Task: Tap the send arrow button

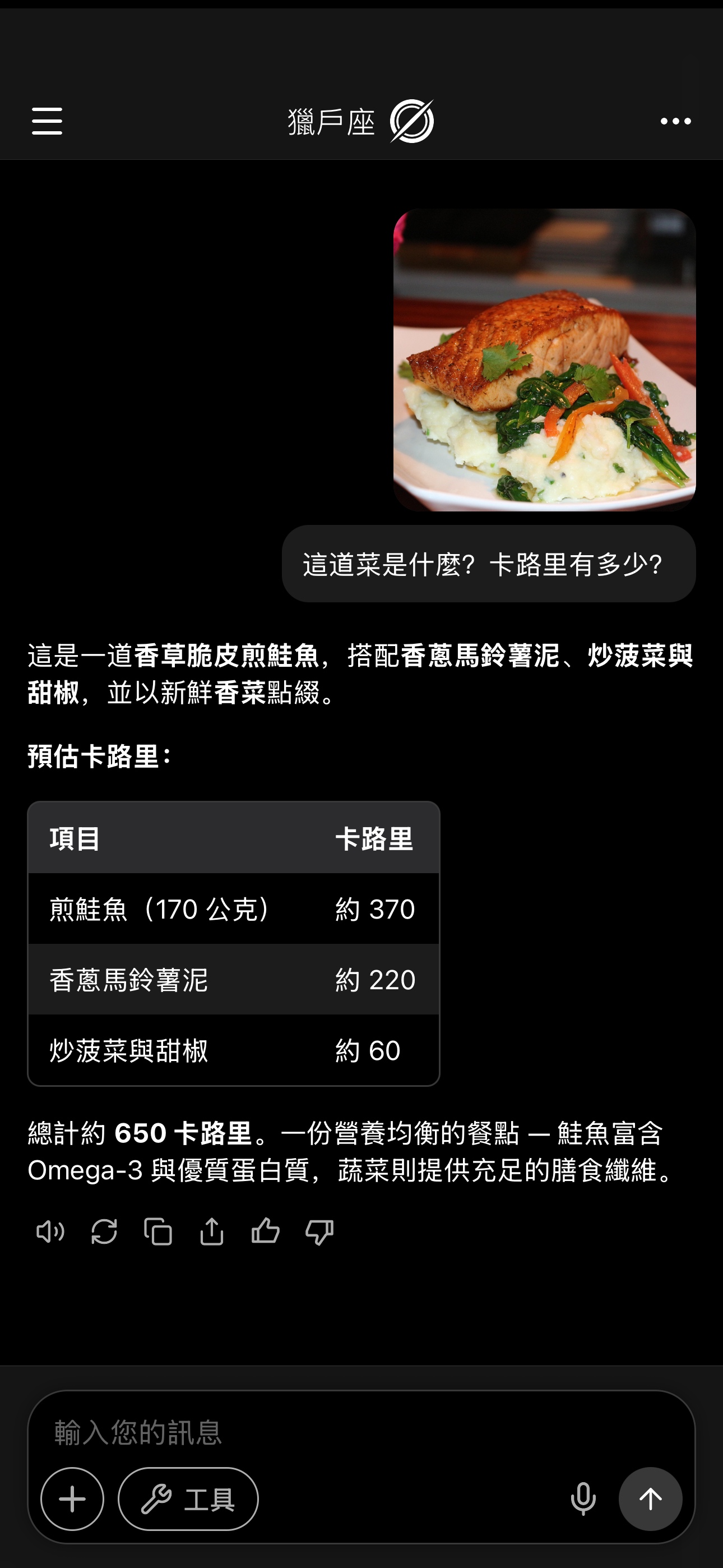Action: (x=651, y=1498)
